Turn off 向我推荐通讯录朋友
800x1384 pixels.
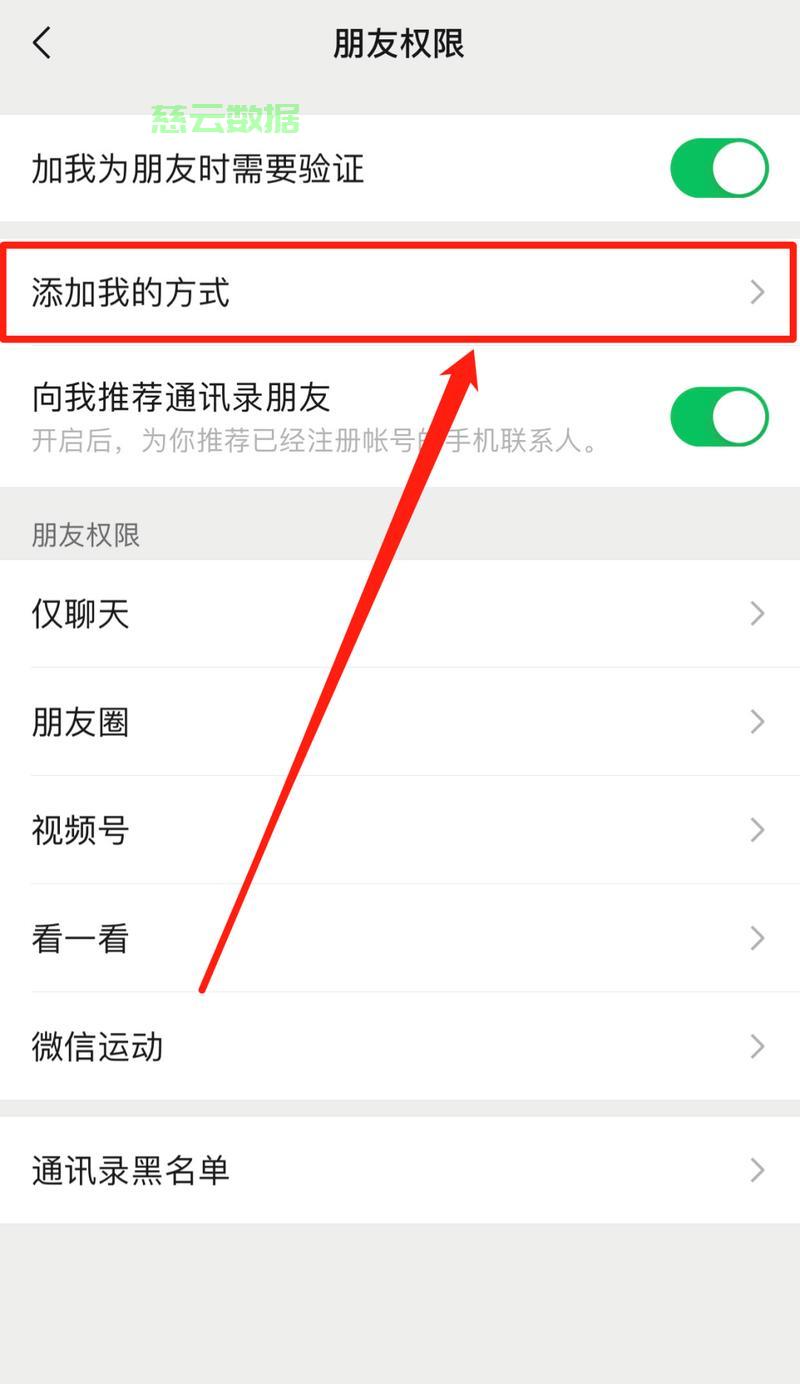click(719, 417)
